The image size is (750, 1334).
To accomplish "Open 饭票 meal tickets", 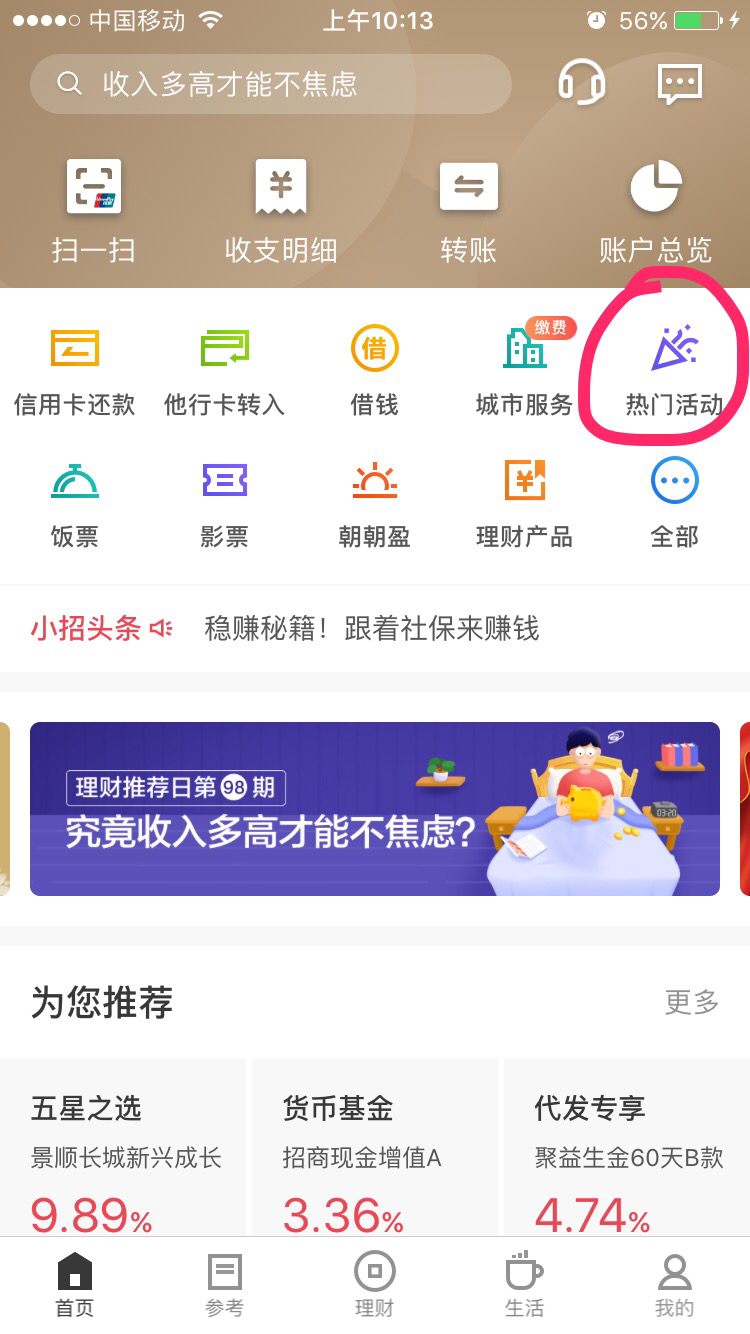I will 75,504.
